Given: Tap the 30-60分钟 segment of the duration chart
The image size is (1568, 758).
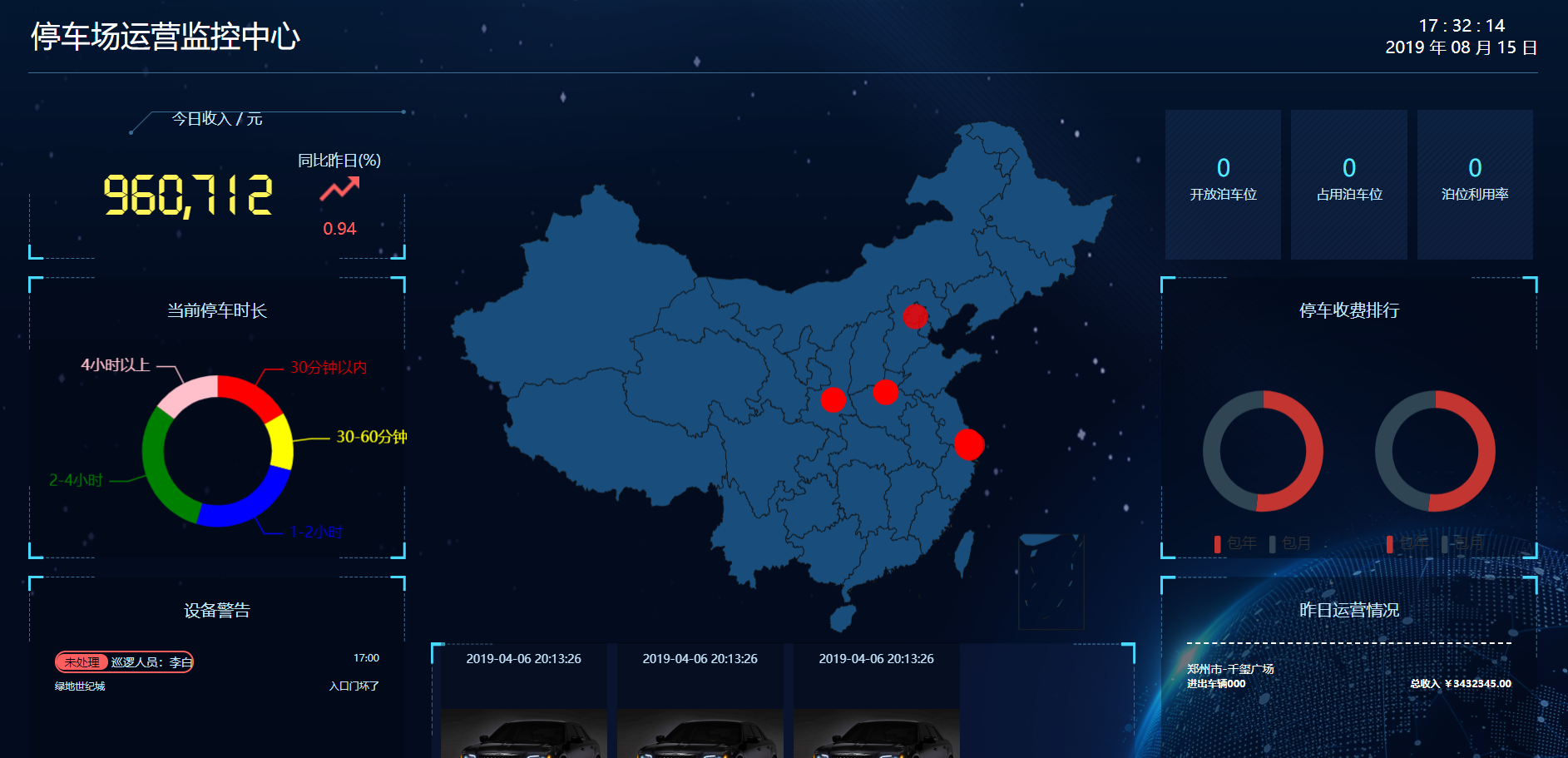Looking at the screenshot, I should pos(280,442).
